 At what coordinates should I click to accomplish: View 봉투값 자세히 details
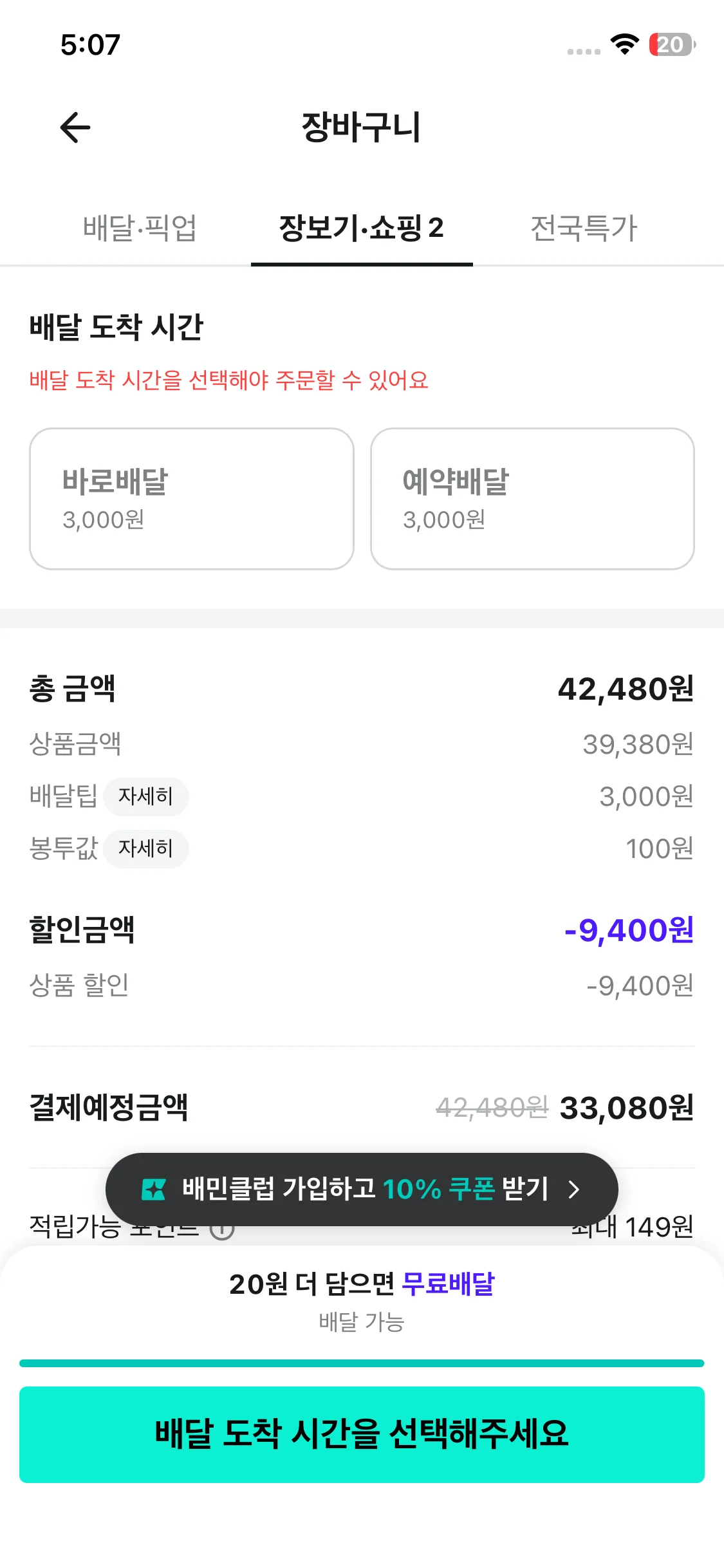[146, 849]
